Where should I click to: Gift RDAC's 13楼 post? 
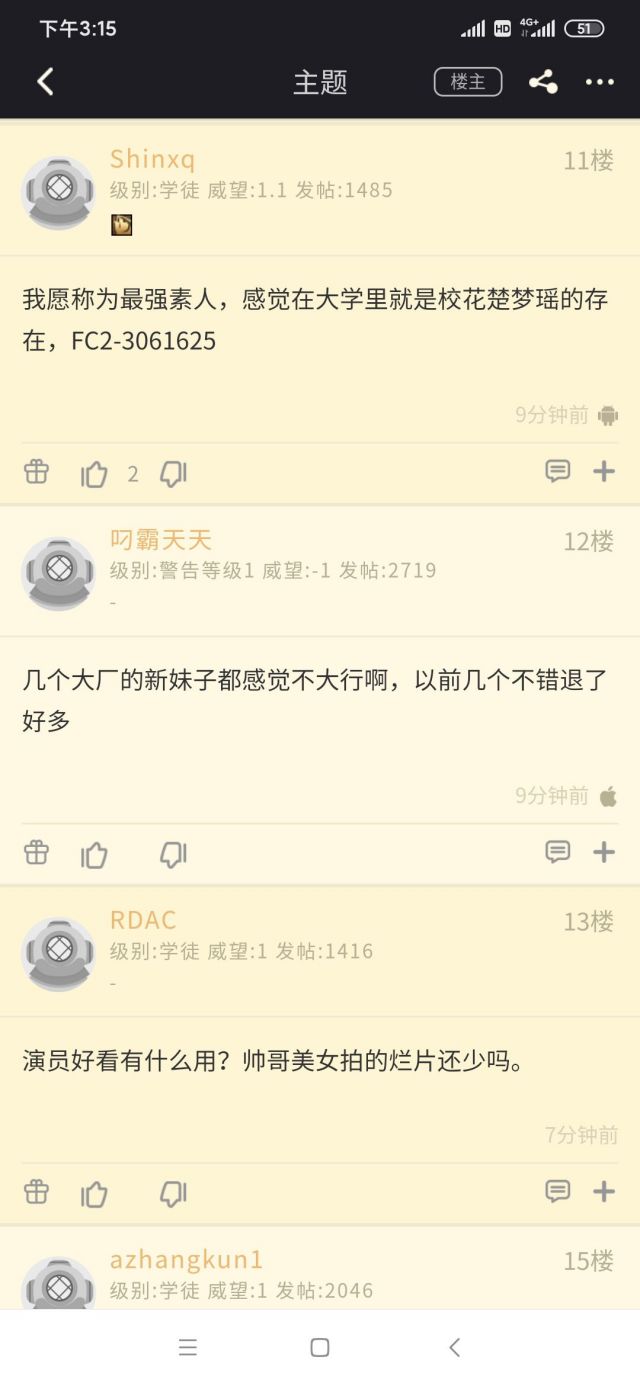pos(36,1192)
